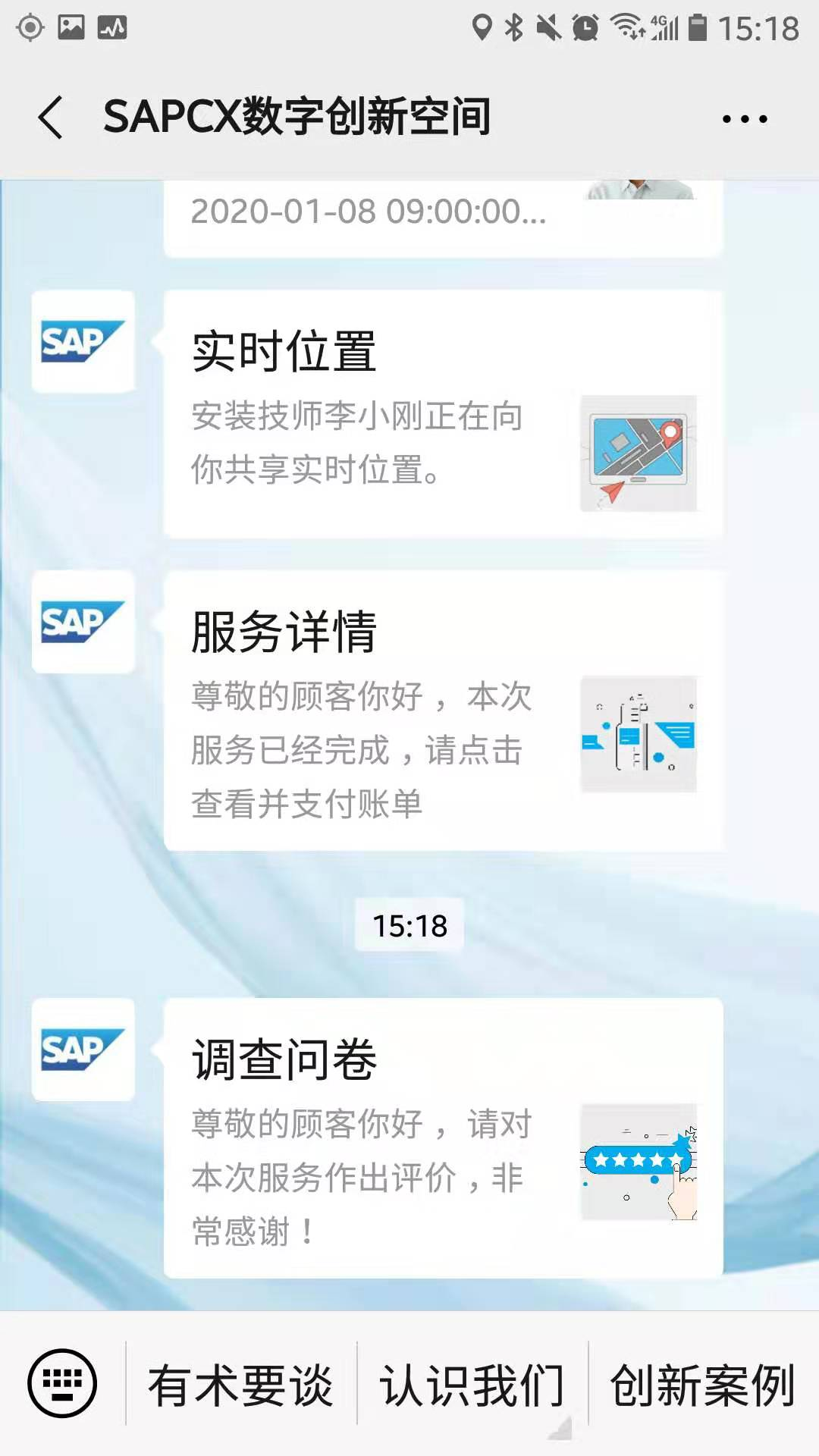
Task: Switch to keyboard input mode
Action: 62,1383
